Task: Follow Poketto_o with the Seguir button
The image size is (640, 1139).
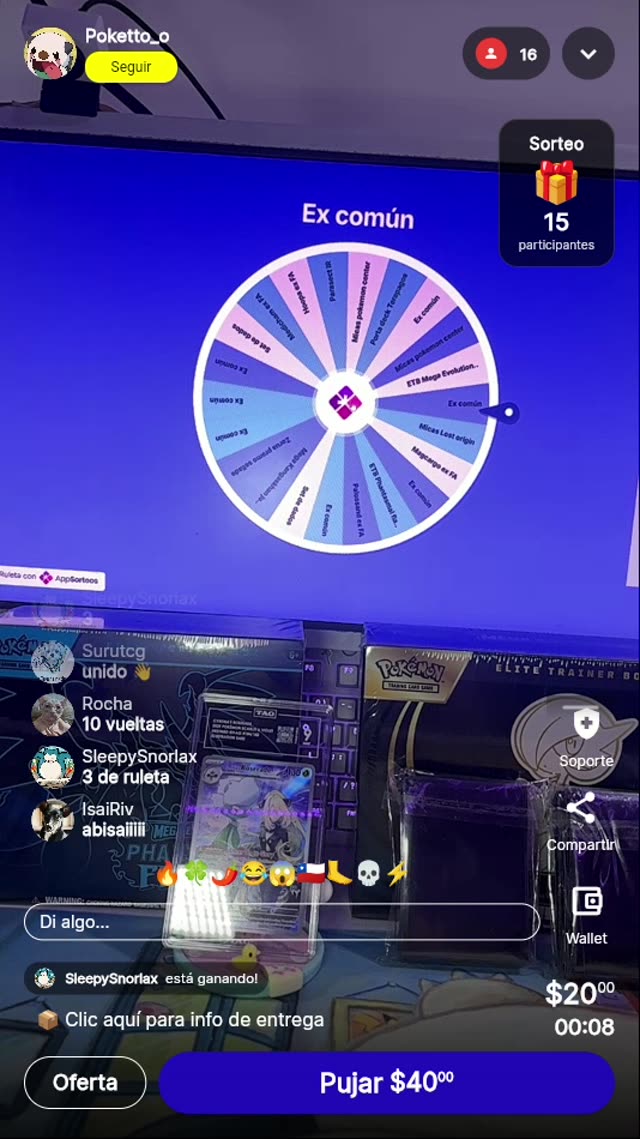Action: [x=131, y=67]
